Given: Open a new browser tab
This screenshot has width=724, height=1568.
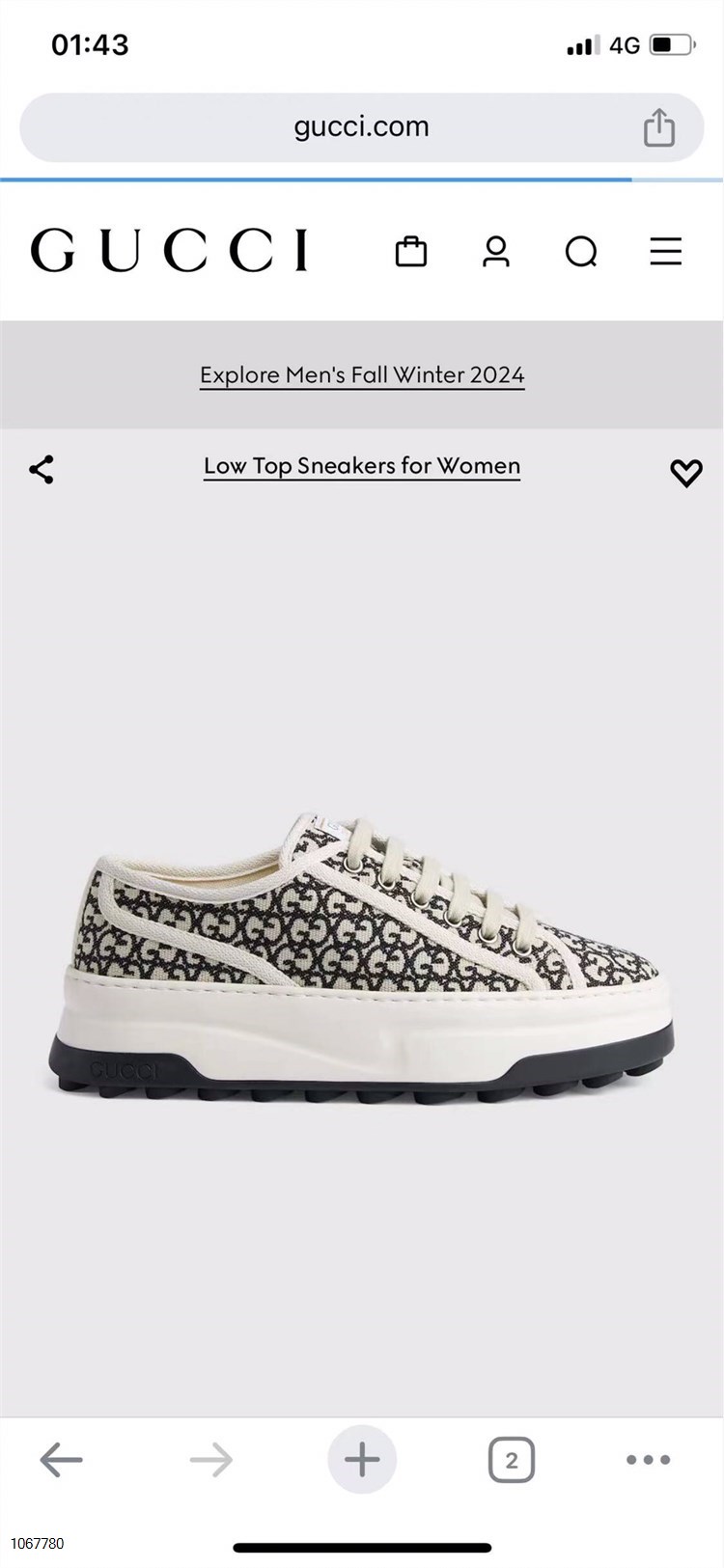Looking at the screenshot, I should (x=362, y=1460).
